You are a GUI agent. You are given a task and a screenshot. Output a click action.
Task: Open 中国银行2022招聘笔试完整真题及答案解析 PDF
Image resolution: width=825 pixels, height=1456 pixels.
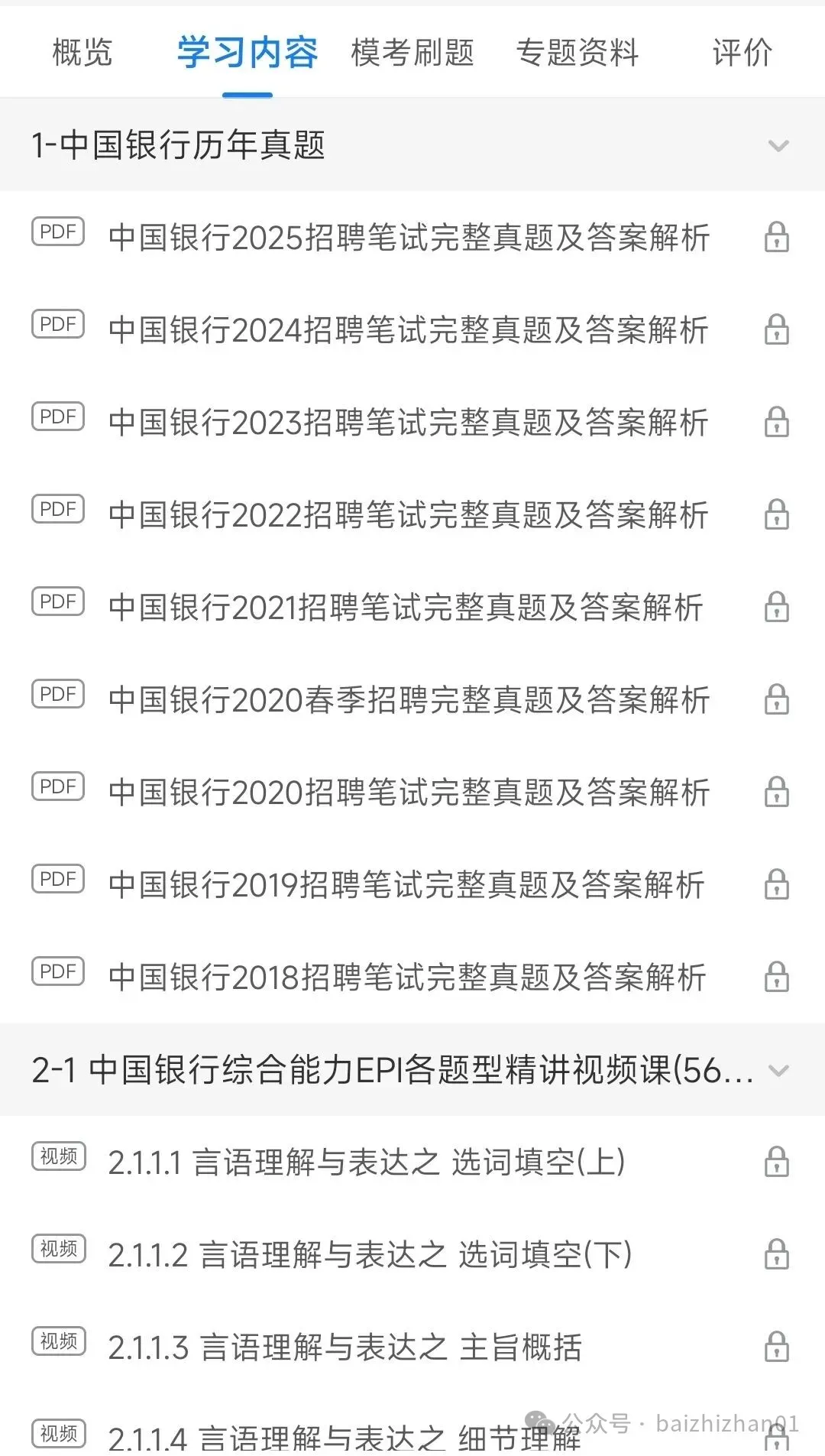click(x=409, y=515)
